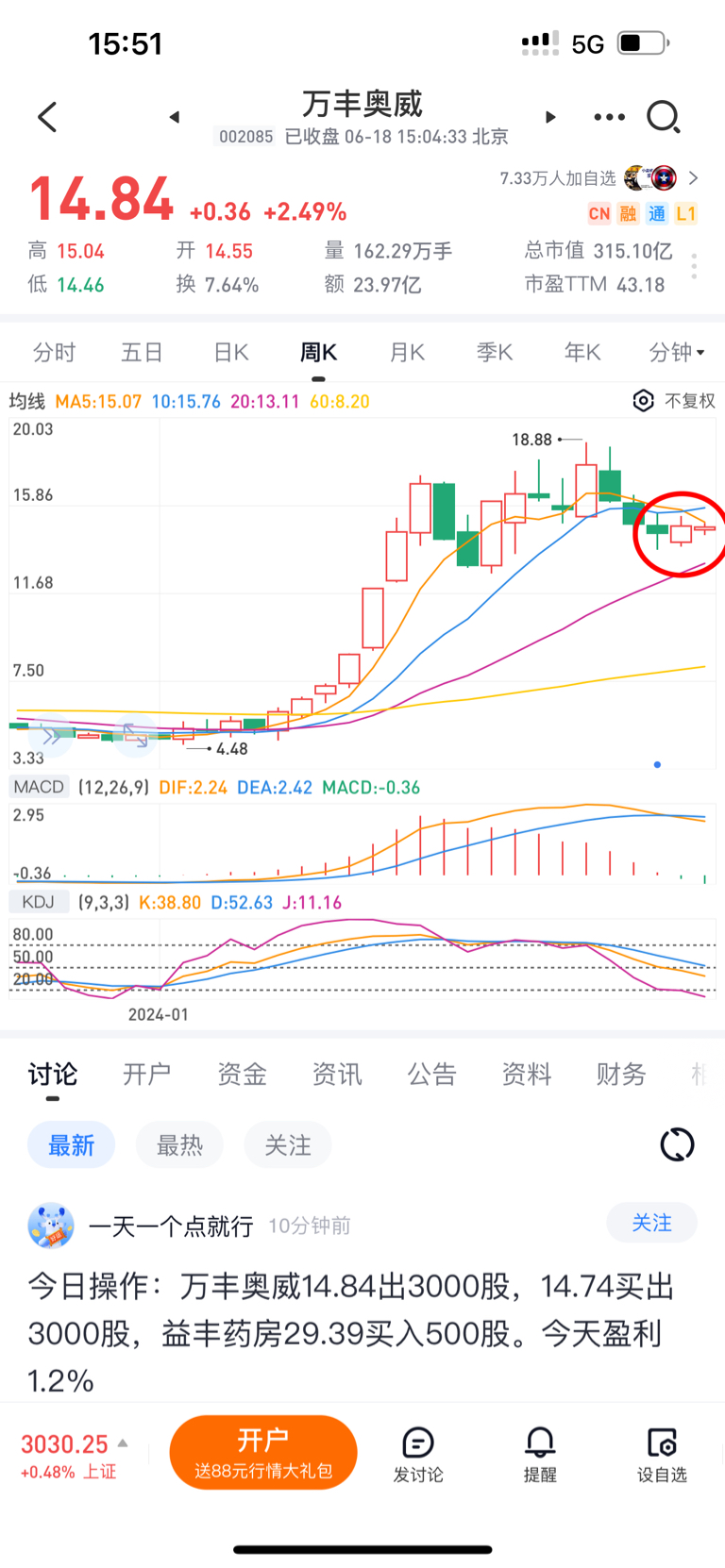The width and height of the screenshot is (725, 1568).
Task: Refresh the discussion list
Action: 677,1144
